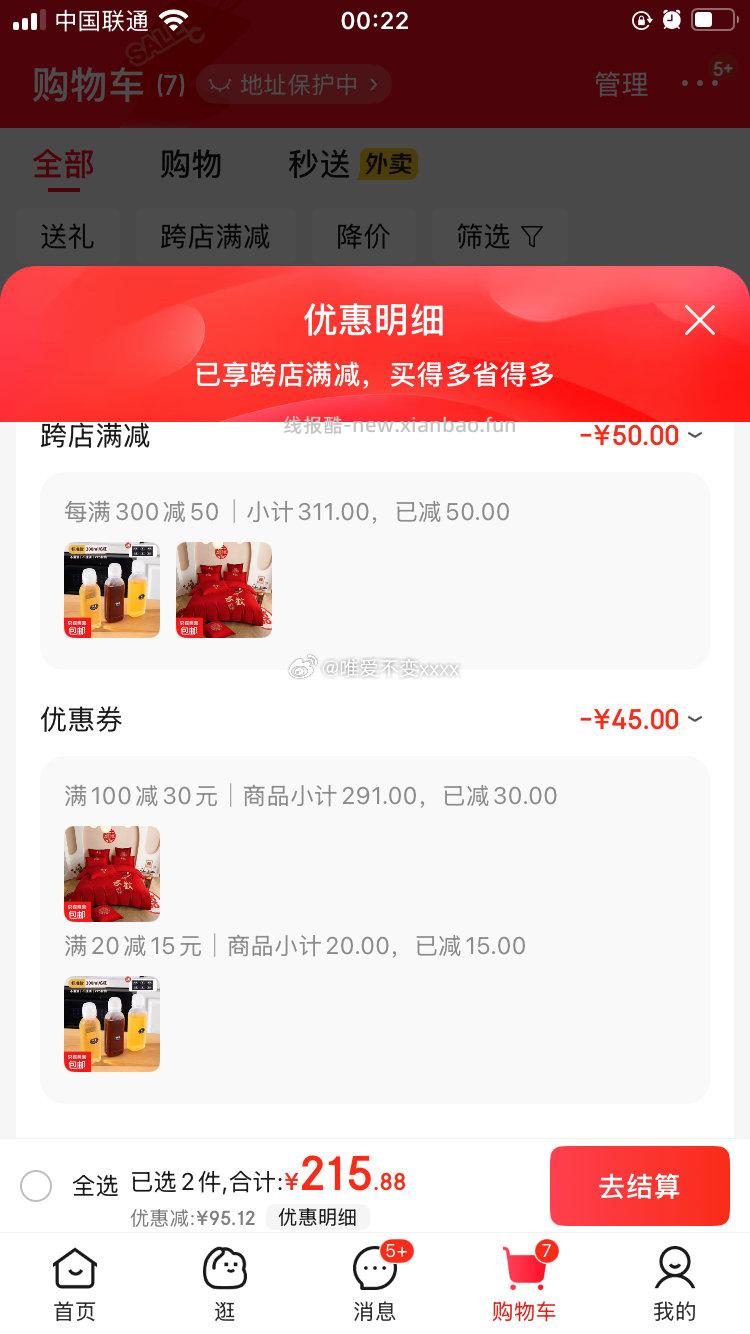Click the 购物车 cart icon in bottom bar
The width and height of the screenshot is (750, 1334).
click(x=524, y=1270)
